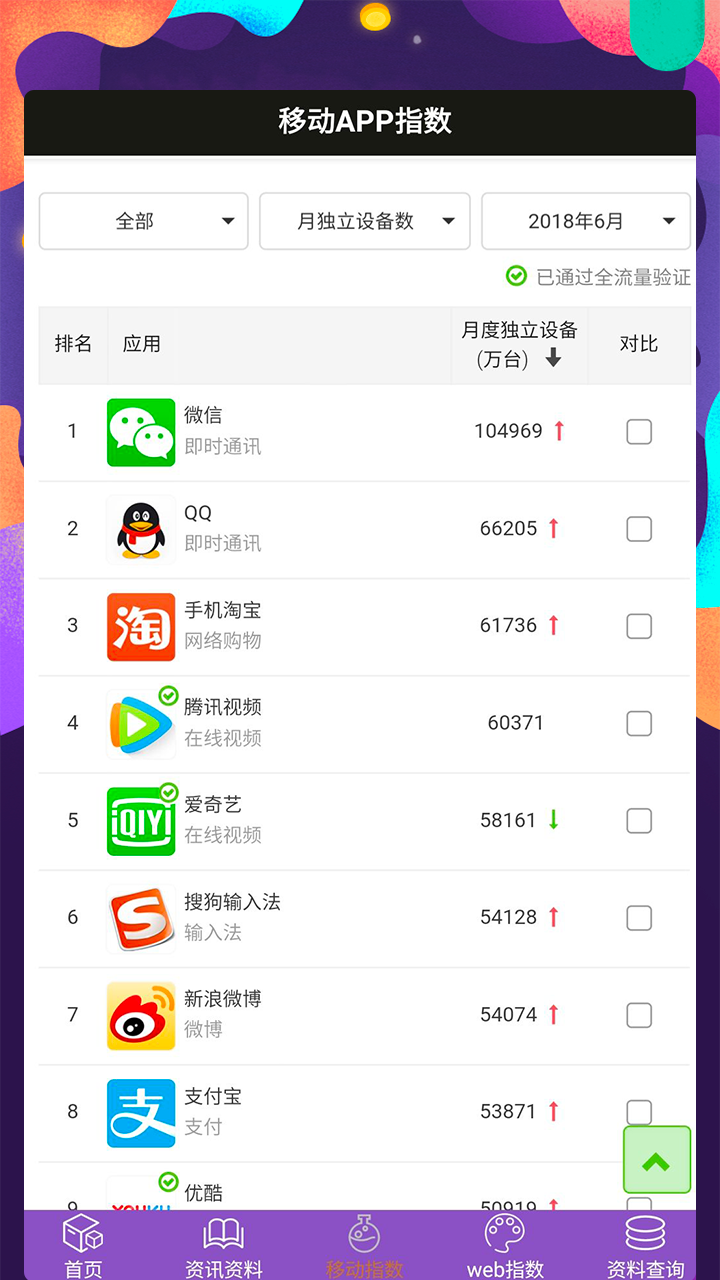Tick the compare box for 爱奇艺
This screenshot has height=1280, width=720.
[x=639, y=820]
